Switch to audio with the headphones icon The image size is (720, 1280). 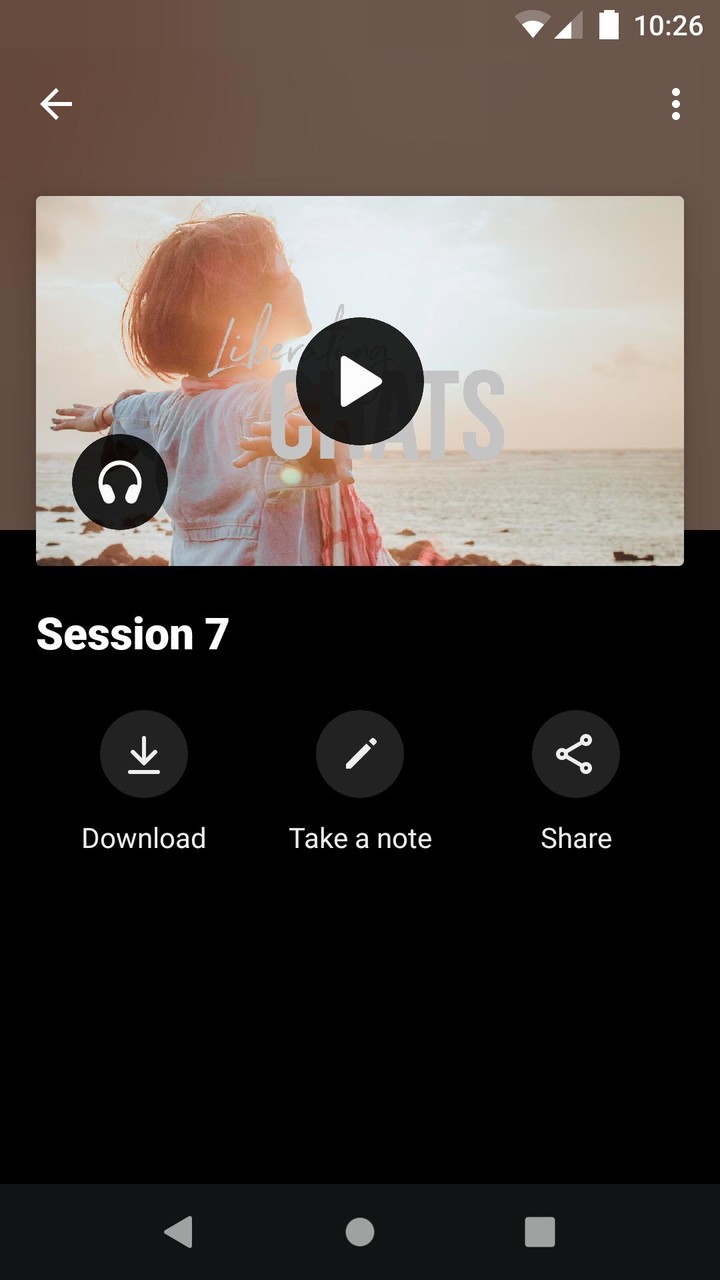[x=120, y=482]
